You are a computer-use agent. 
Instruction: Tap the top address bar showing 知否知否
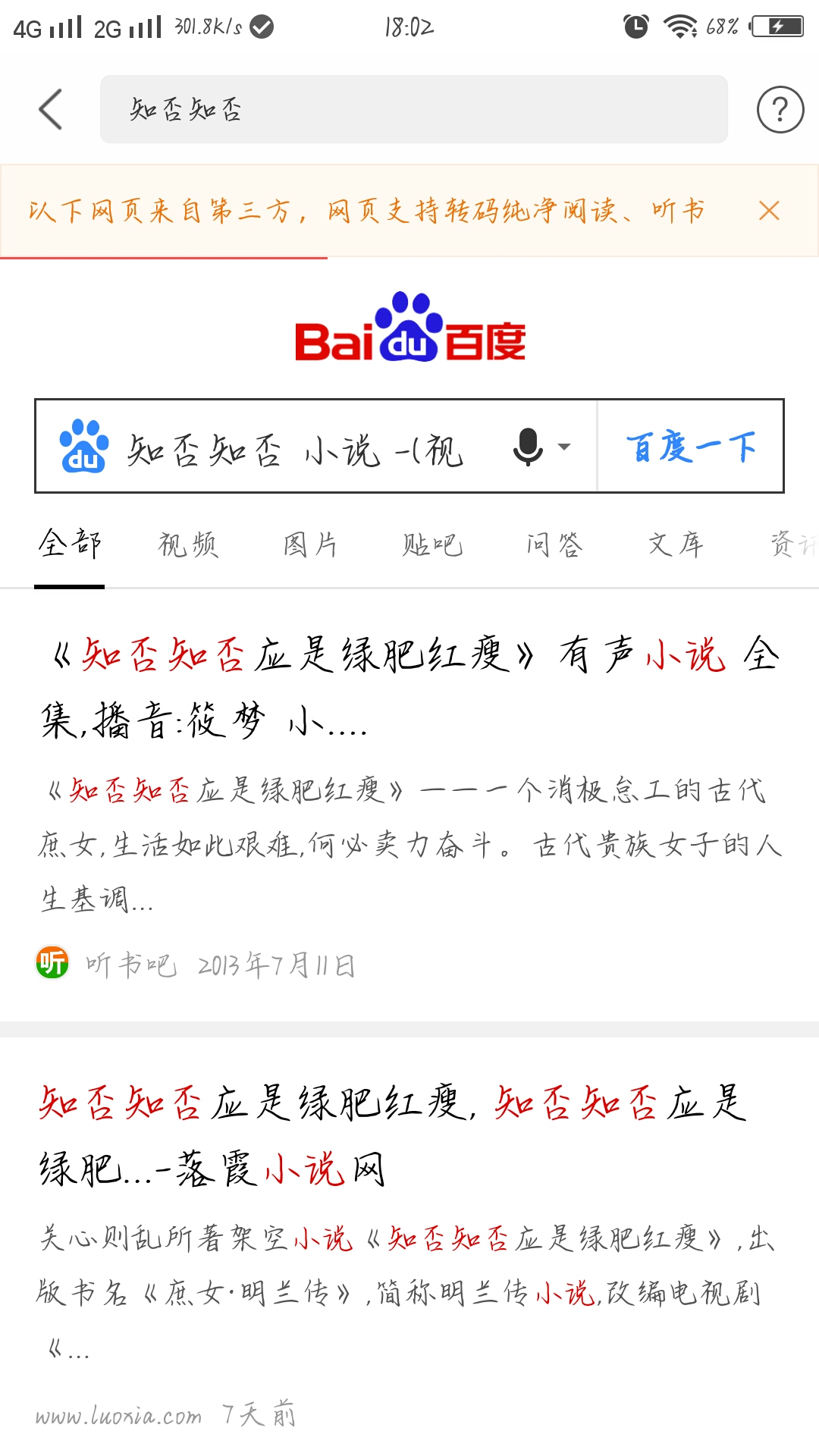413,109
